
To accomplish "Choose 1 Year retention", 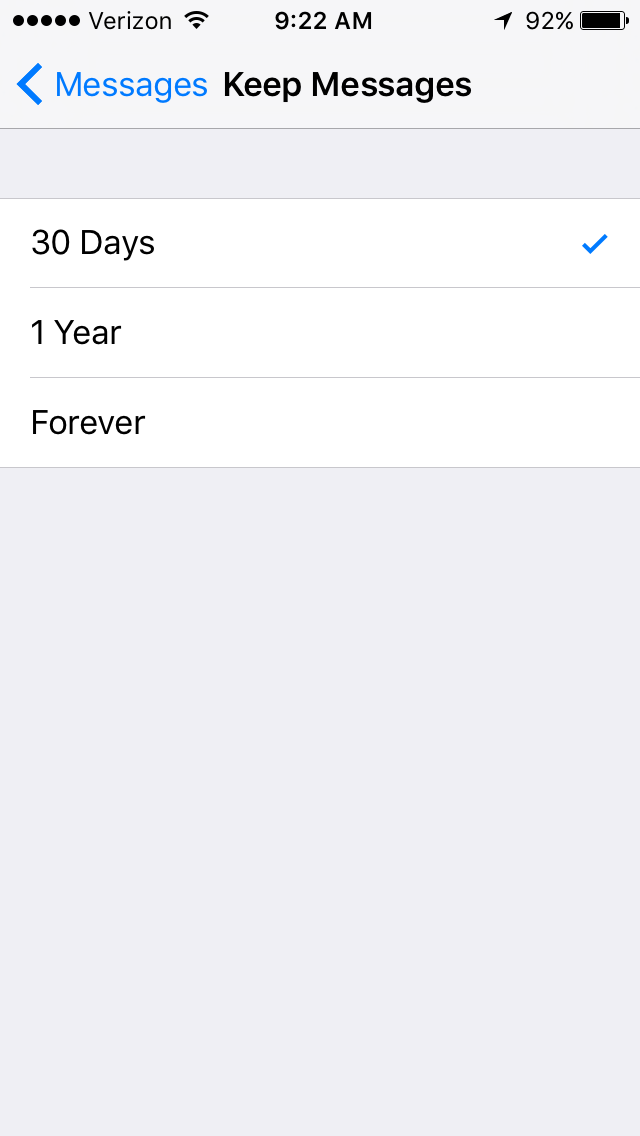I will (x=320, y=333).
